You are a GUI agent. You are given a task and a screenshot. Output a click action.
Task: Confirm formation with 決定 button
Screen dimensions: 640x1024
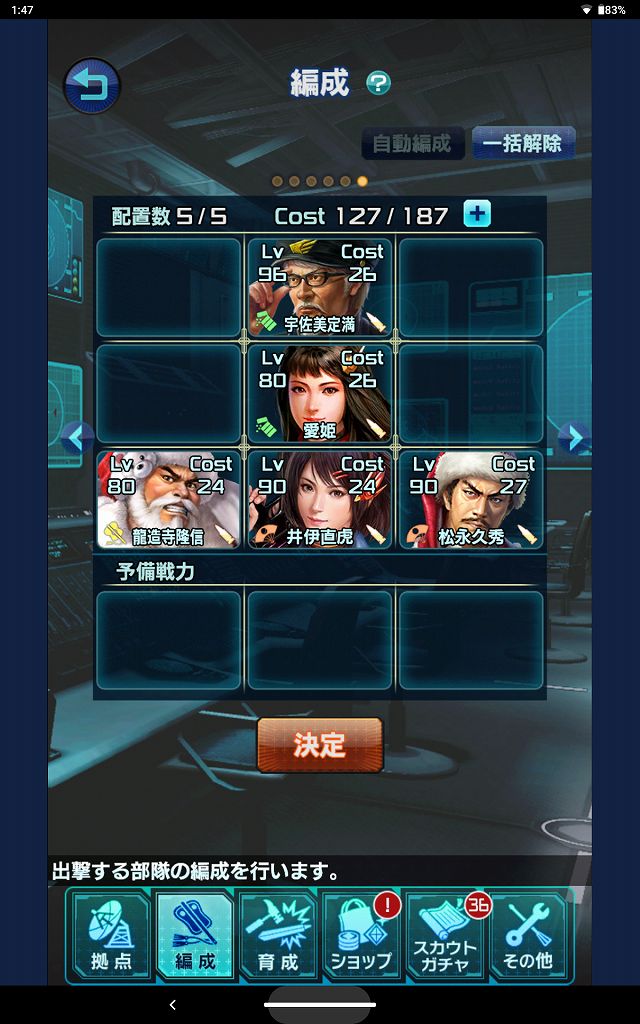coord(319,745)
